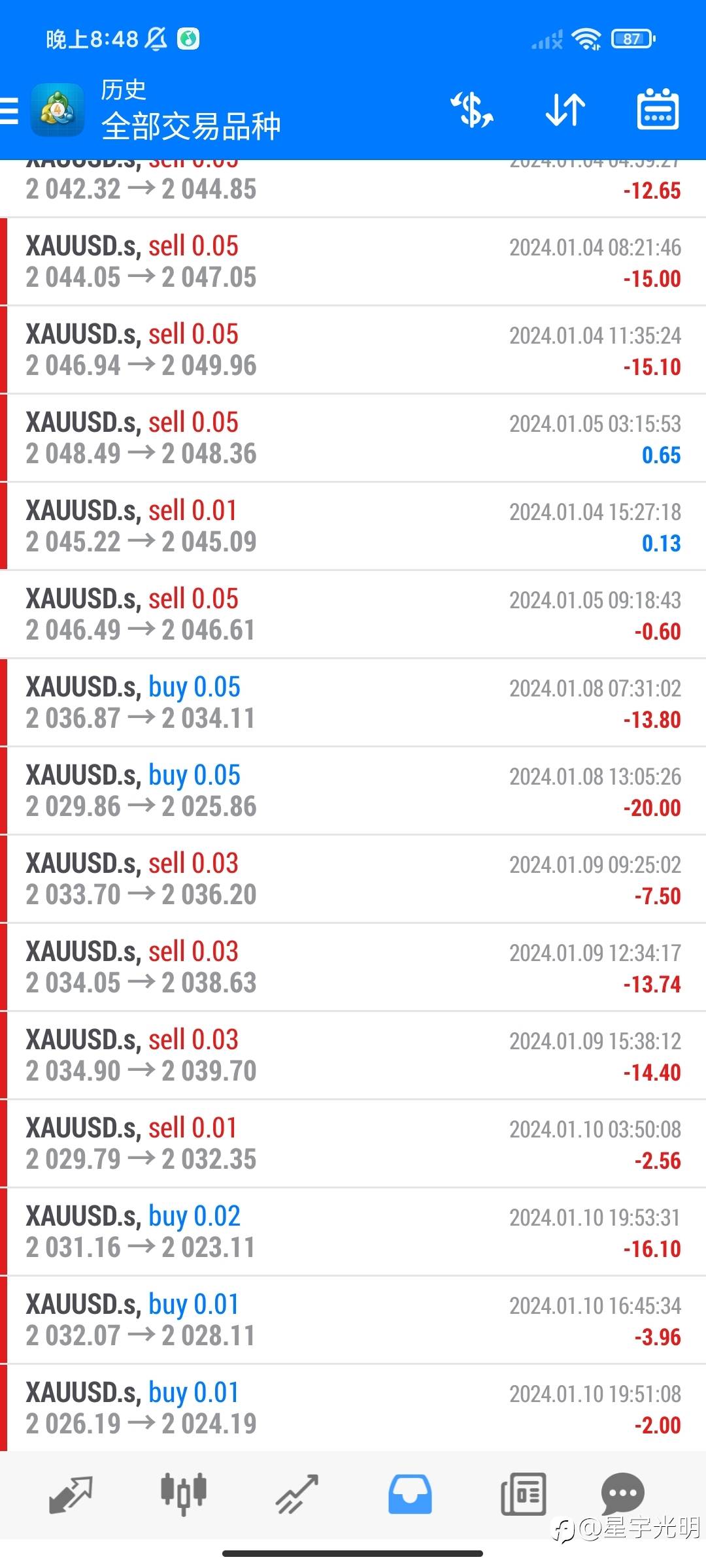Switch to the Quotes tab

click(71, 1494)
